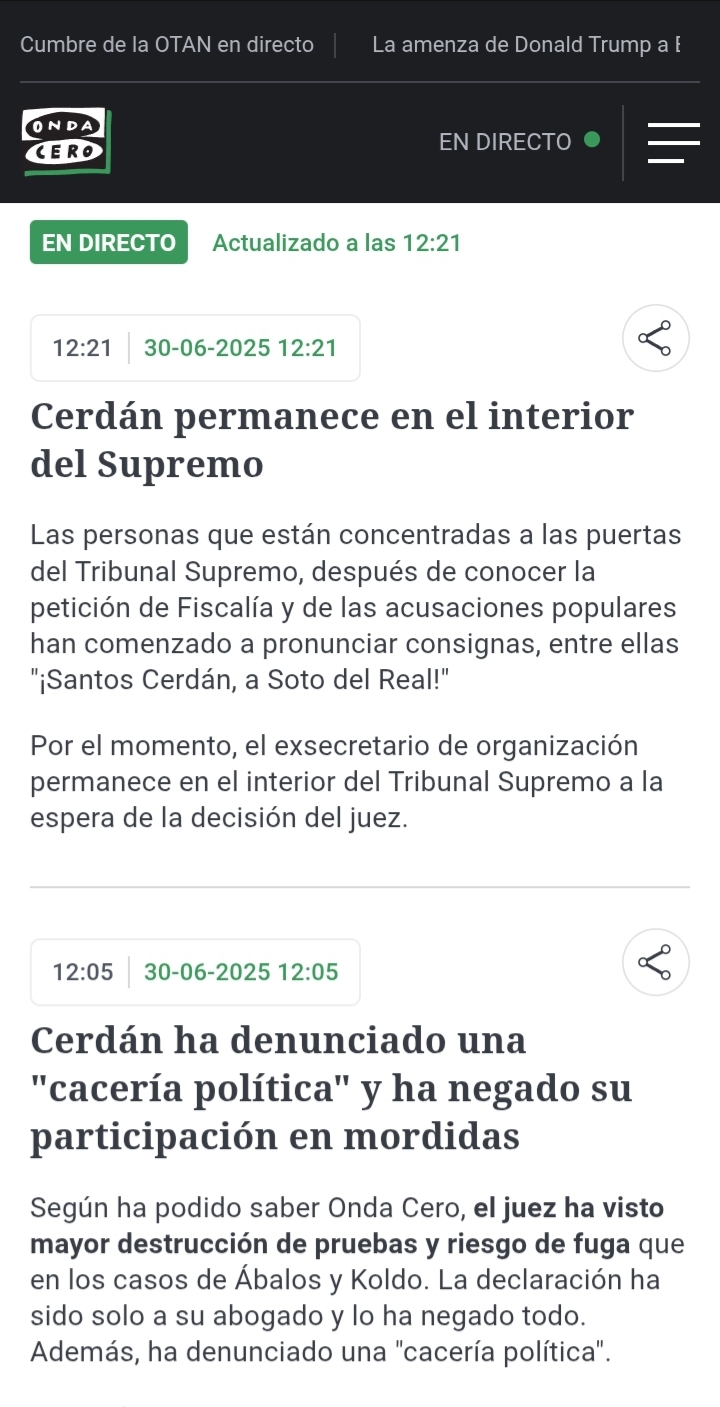This screenshot has height=1407, width=720.
Task: Share the 12:21 Cerdán permanece update
Action: click(x=656, y=338)
